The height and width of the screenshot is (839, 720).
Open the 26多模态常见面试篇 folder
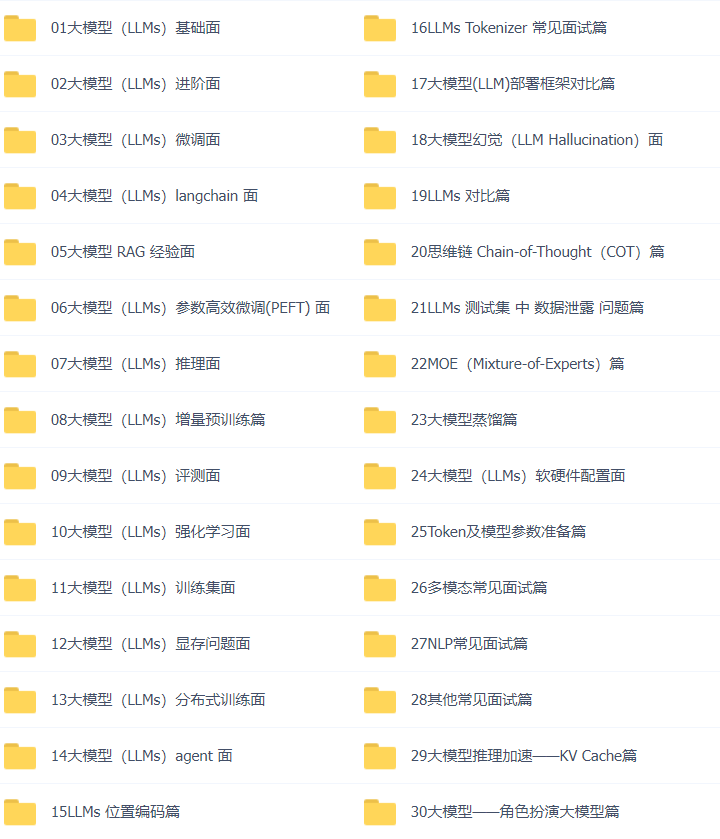[478, 588]
